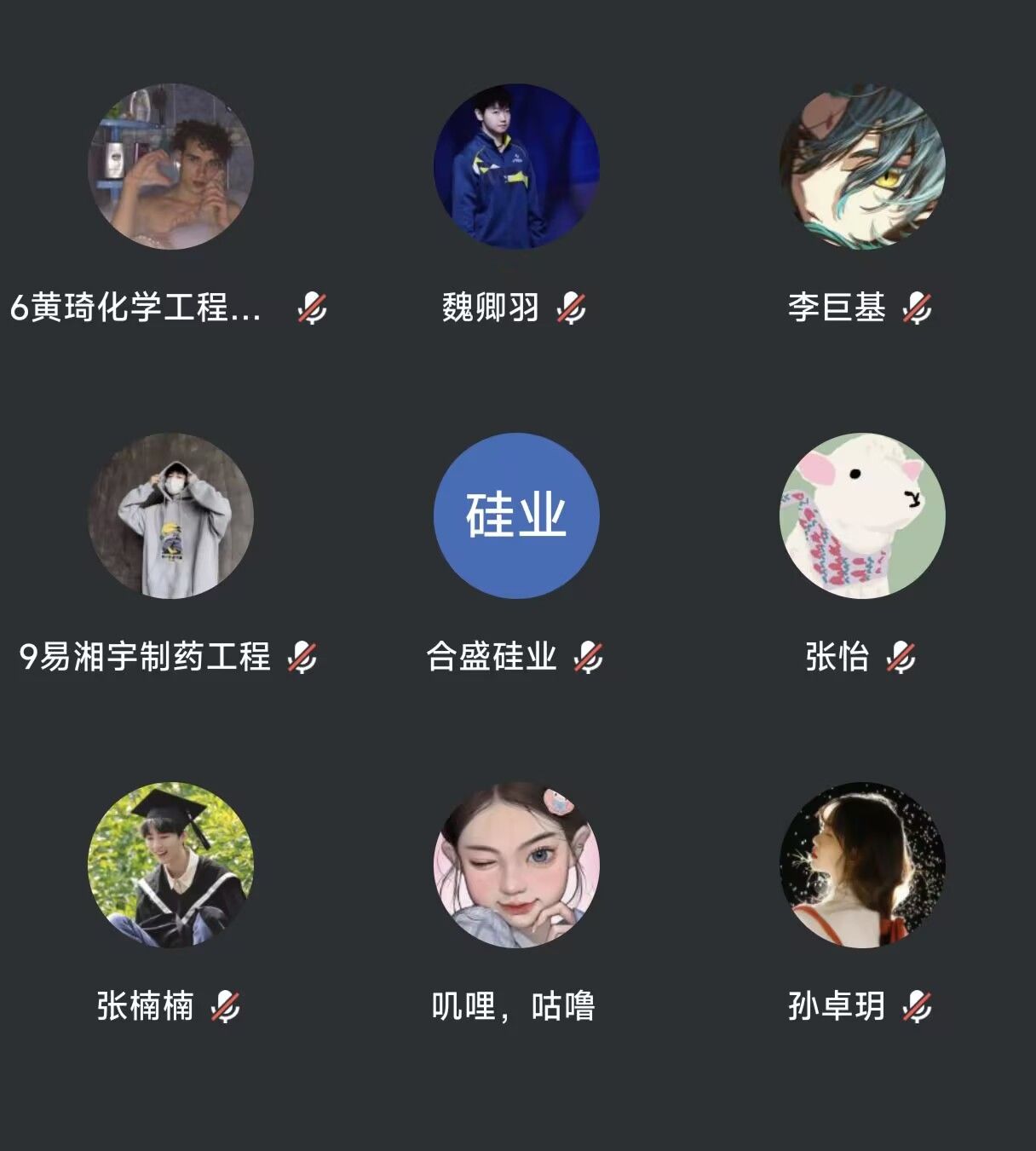This screenshot has height=1151, width=1036.
Task: Select the 合盛硅业 participant
Action: [x=516, y=516]
